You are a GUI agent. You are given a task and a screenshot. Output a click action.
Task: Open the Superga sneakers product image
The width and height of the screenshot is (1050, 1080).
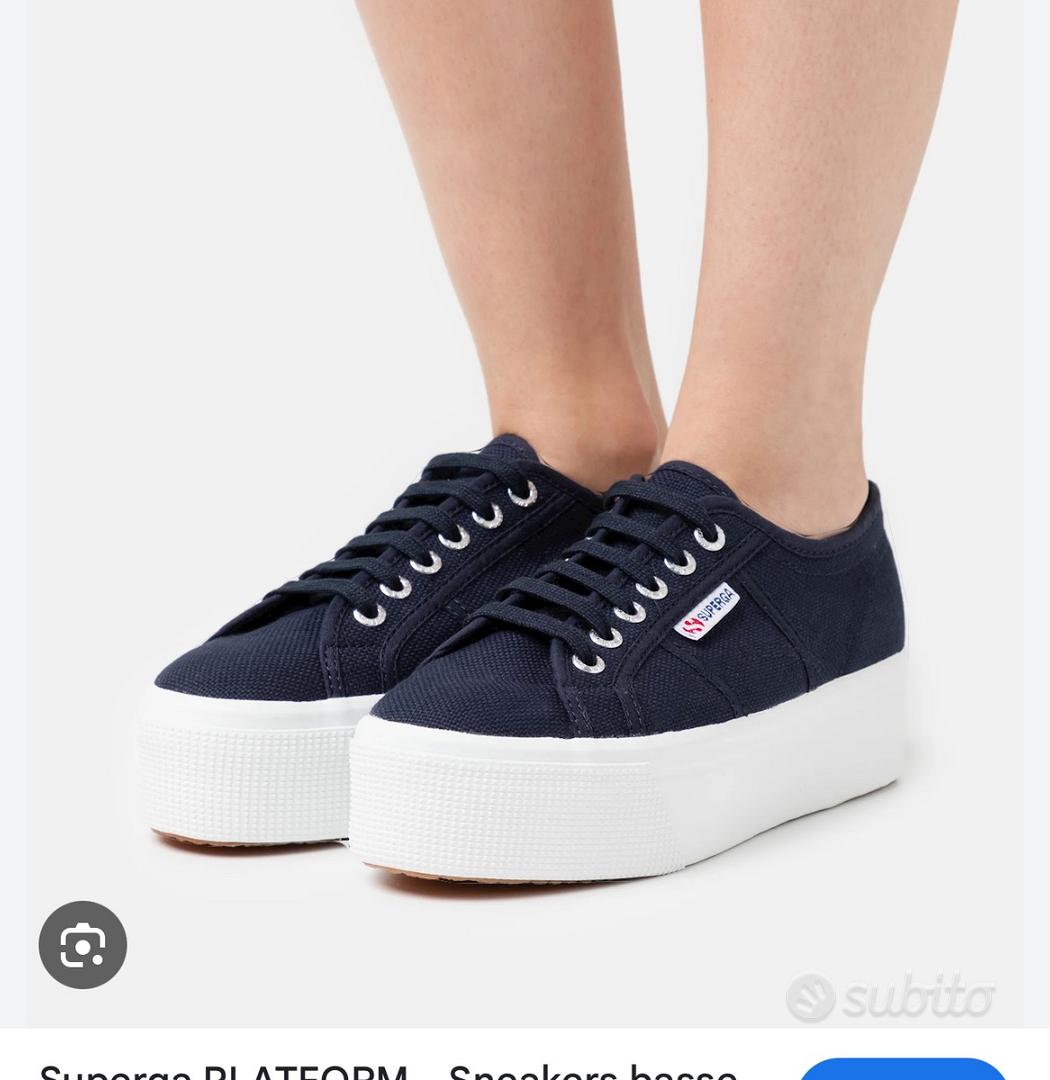click(x=525, y=500)
